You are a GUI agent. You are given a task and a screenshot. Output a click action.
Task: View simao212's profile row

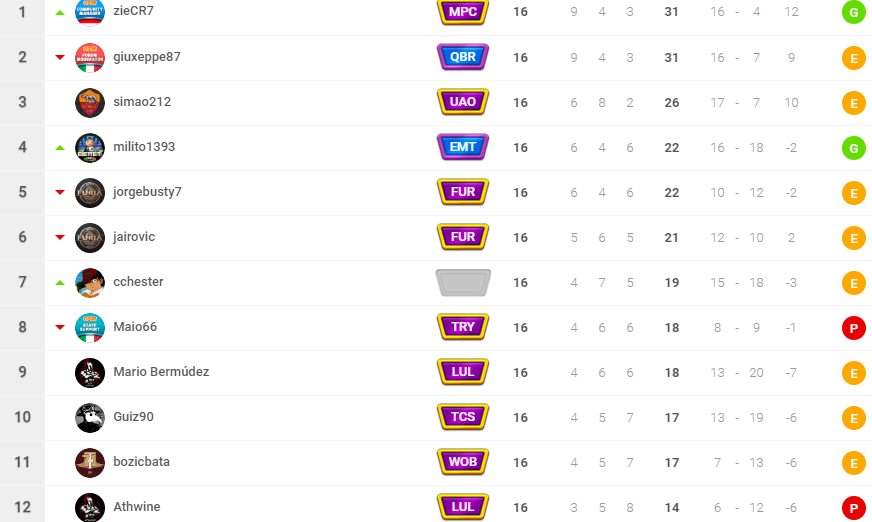pyautogui.click(x=142, y=102)
